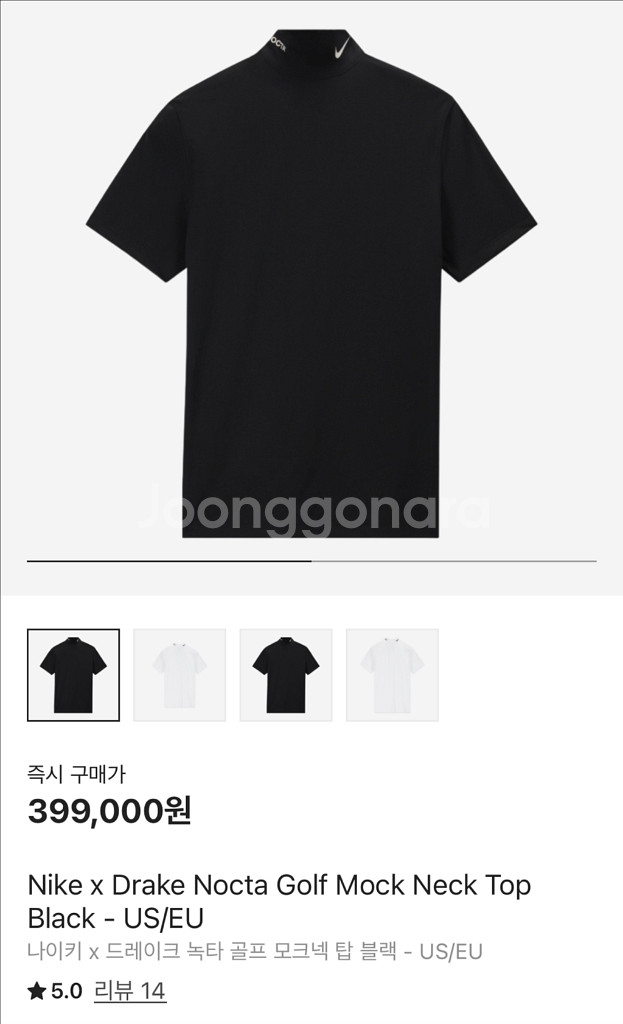623x1024 pixels.
Task: Select the first black shirt thumbnail
Action: click(x=73, y=675)
